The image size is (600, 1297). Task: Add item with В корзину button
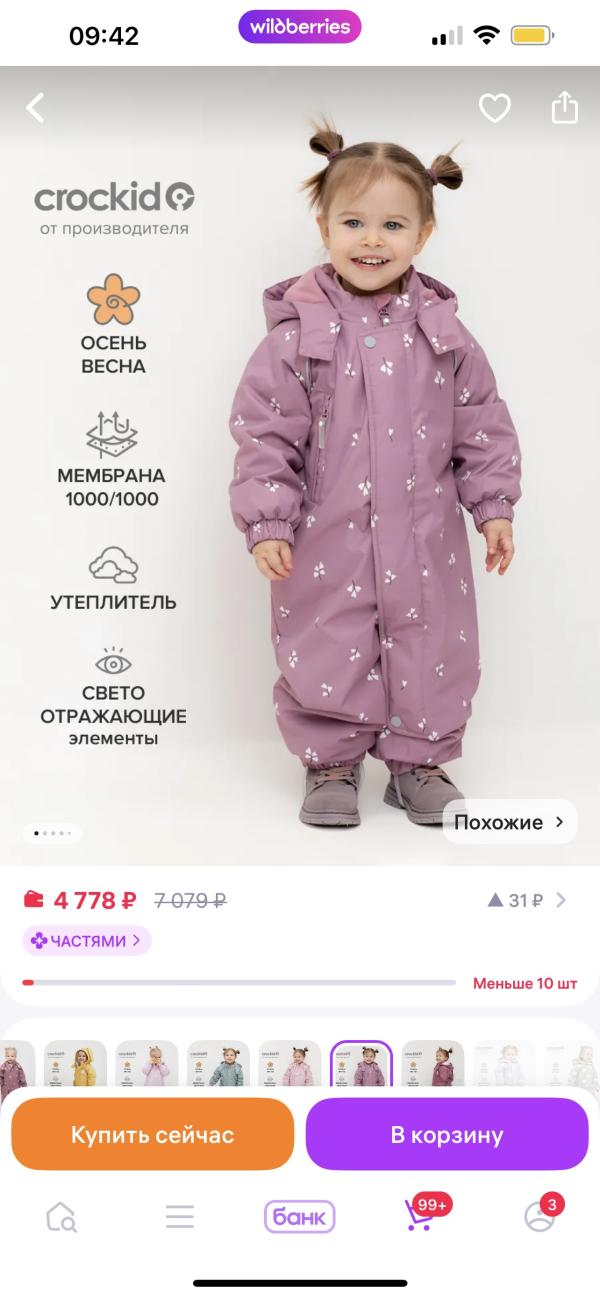tap(447, 1135)
